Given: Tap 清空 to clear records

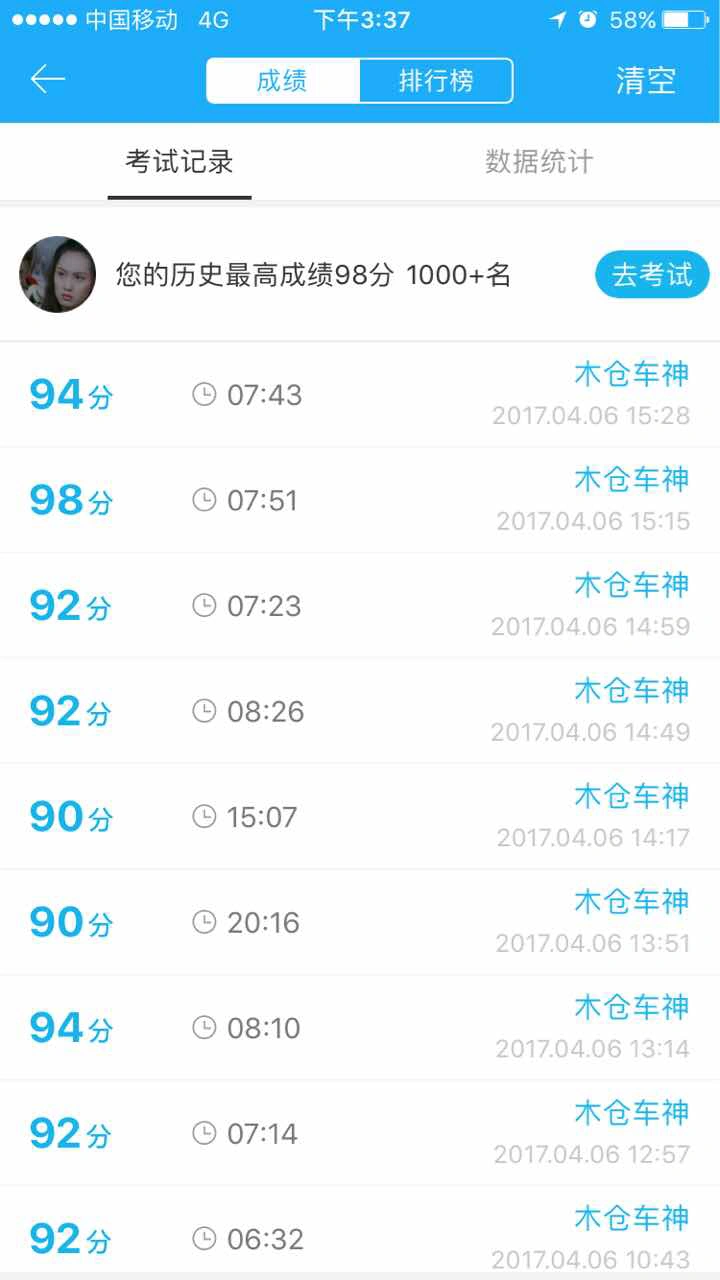Looking at the screenshot, I should click(x=646, y=81).
